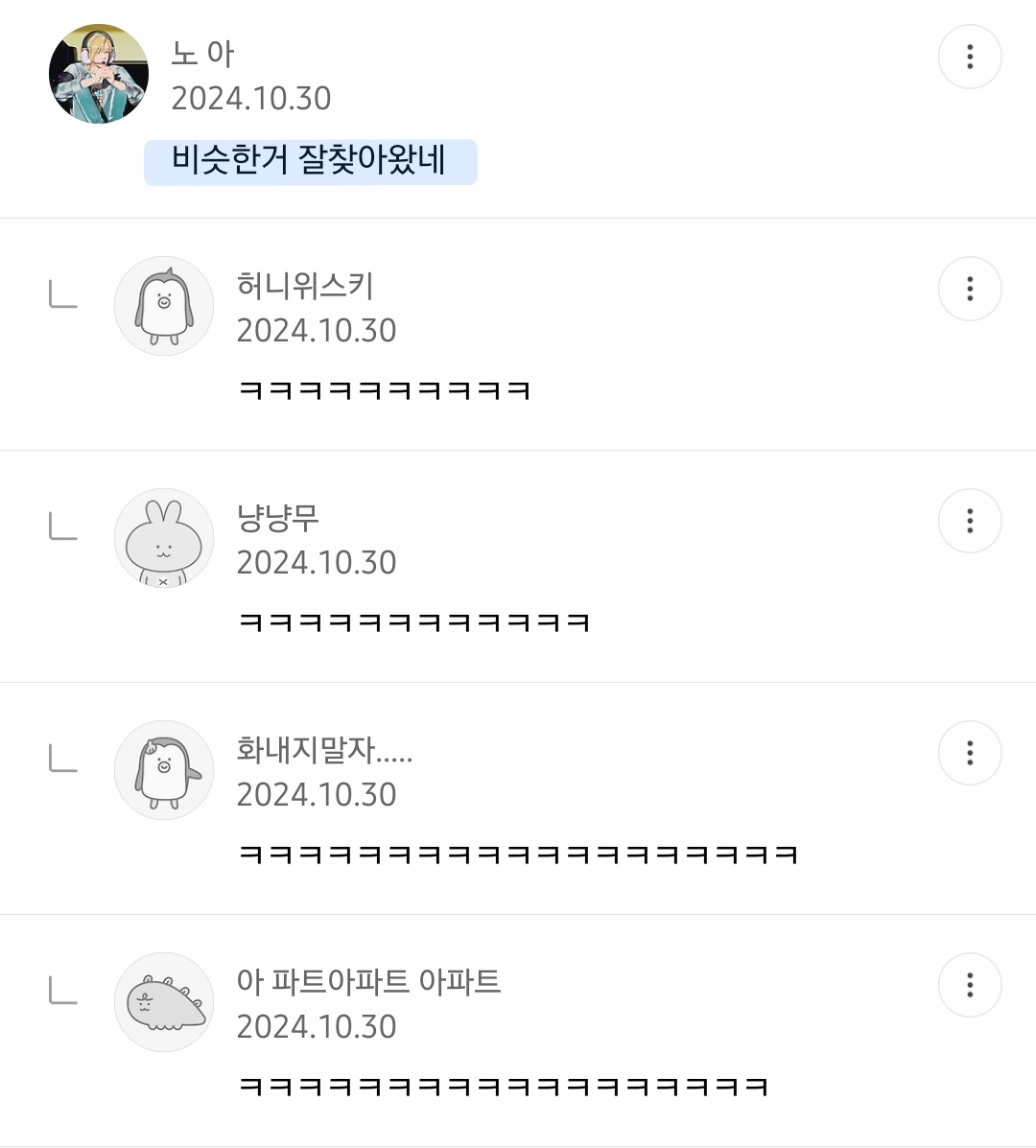The image size is (1036, 1148).
Task: View 노 아's profile picture
Action: tap(99, 74)
